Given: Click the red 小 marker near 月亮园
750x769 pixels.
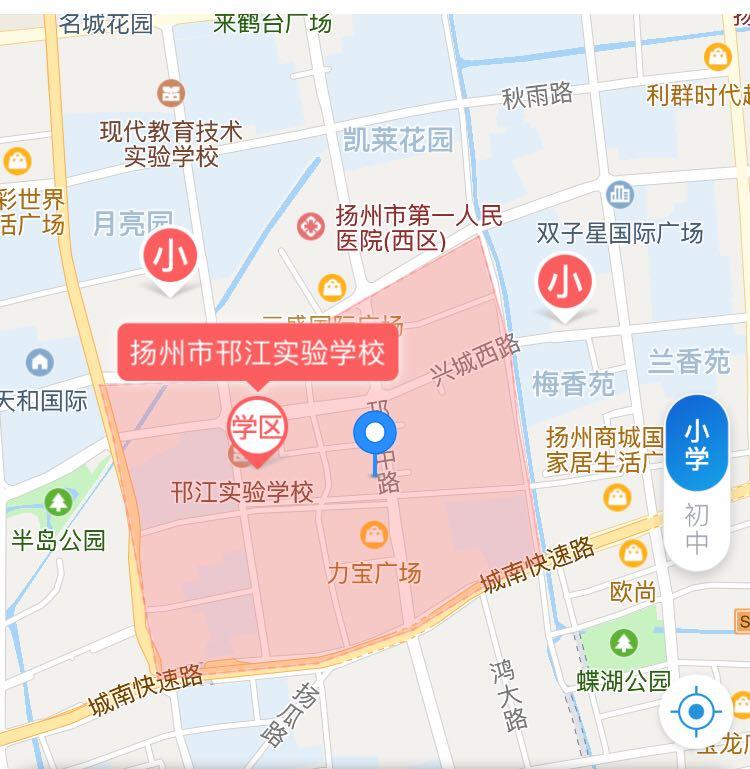Looking at the screenshot, I should pos(170,253).
